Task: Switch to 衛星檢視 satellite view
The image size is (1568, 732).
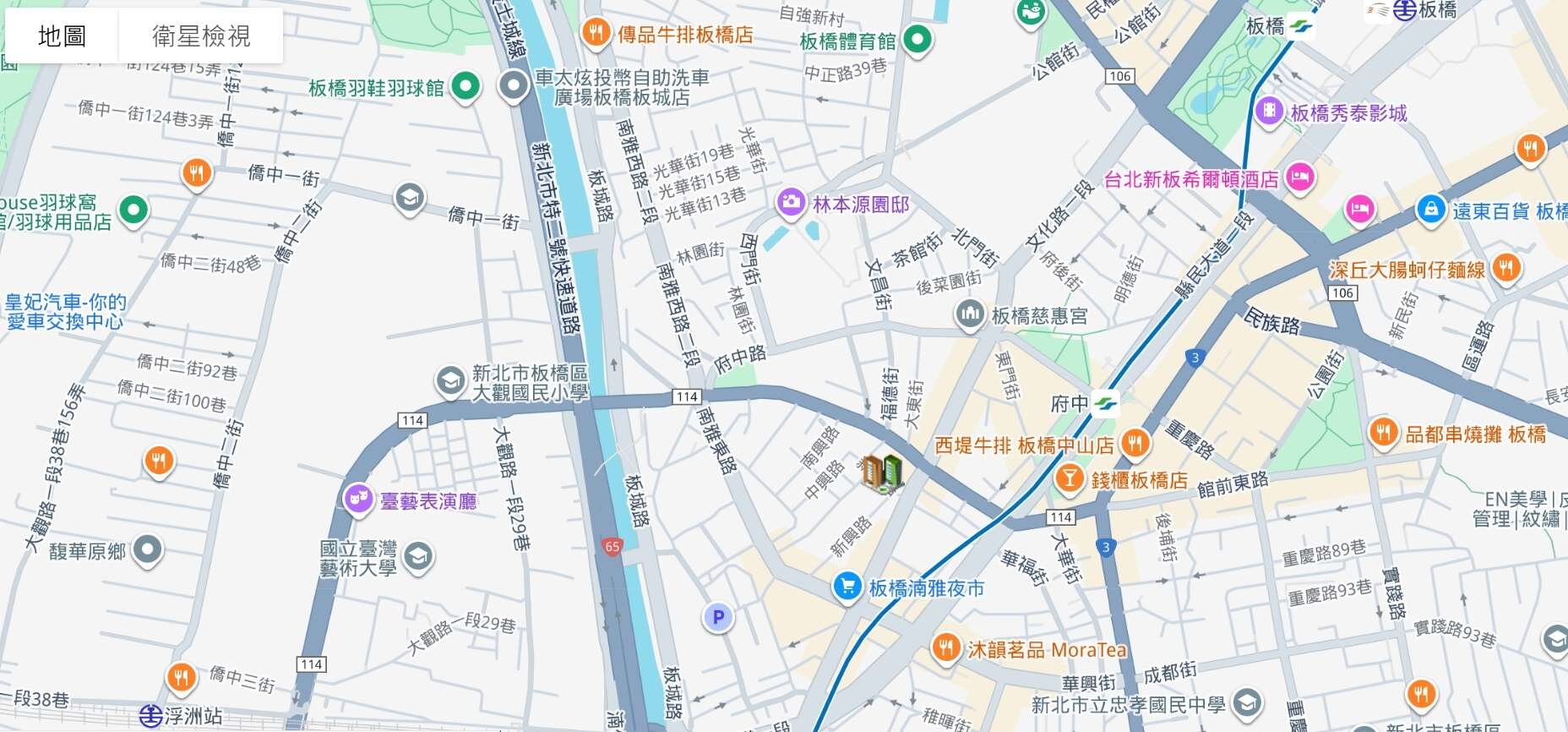Action: [201, 36]
